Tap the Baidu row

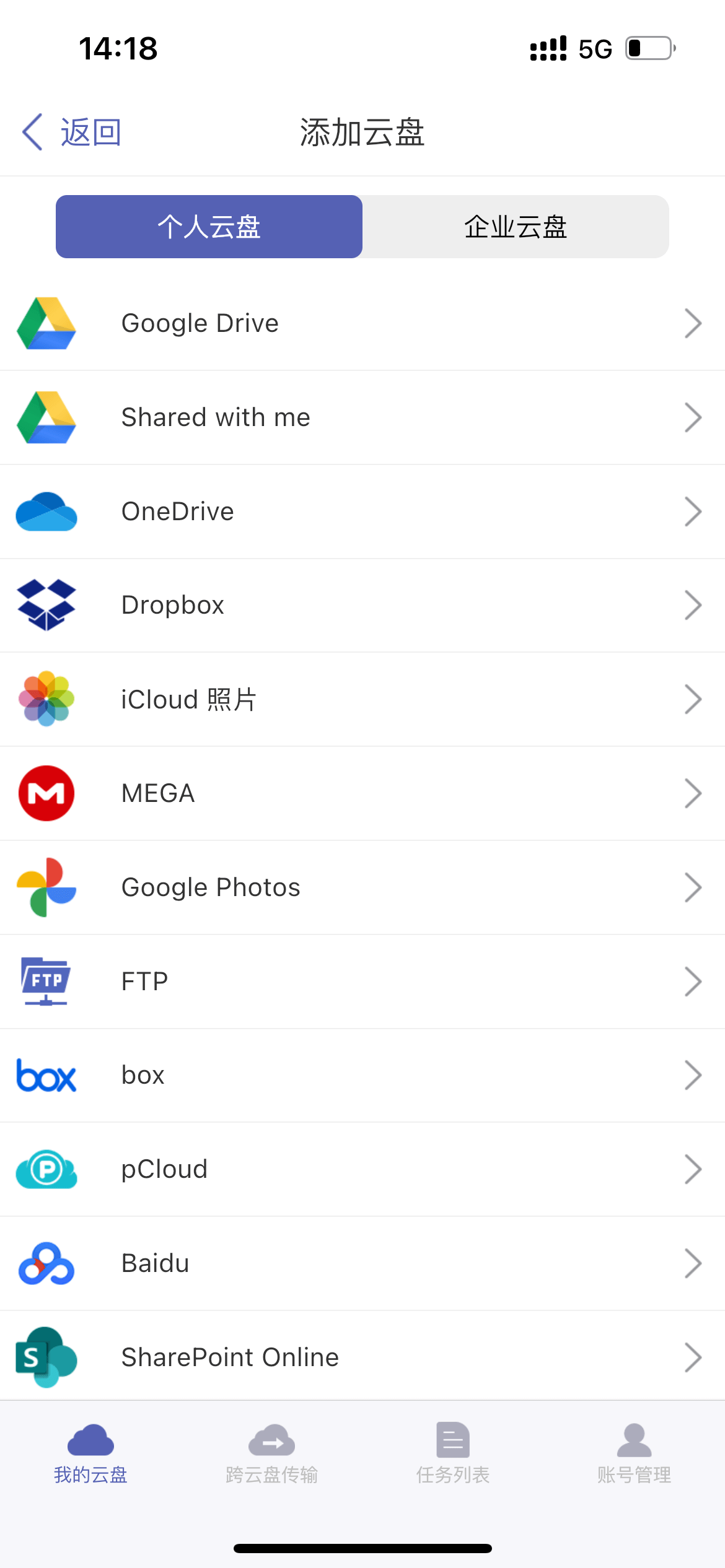click(362, 1263)
